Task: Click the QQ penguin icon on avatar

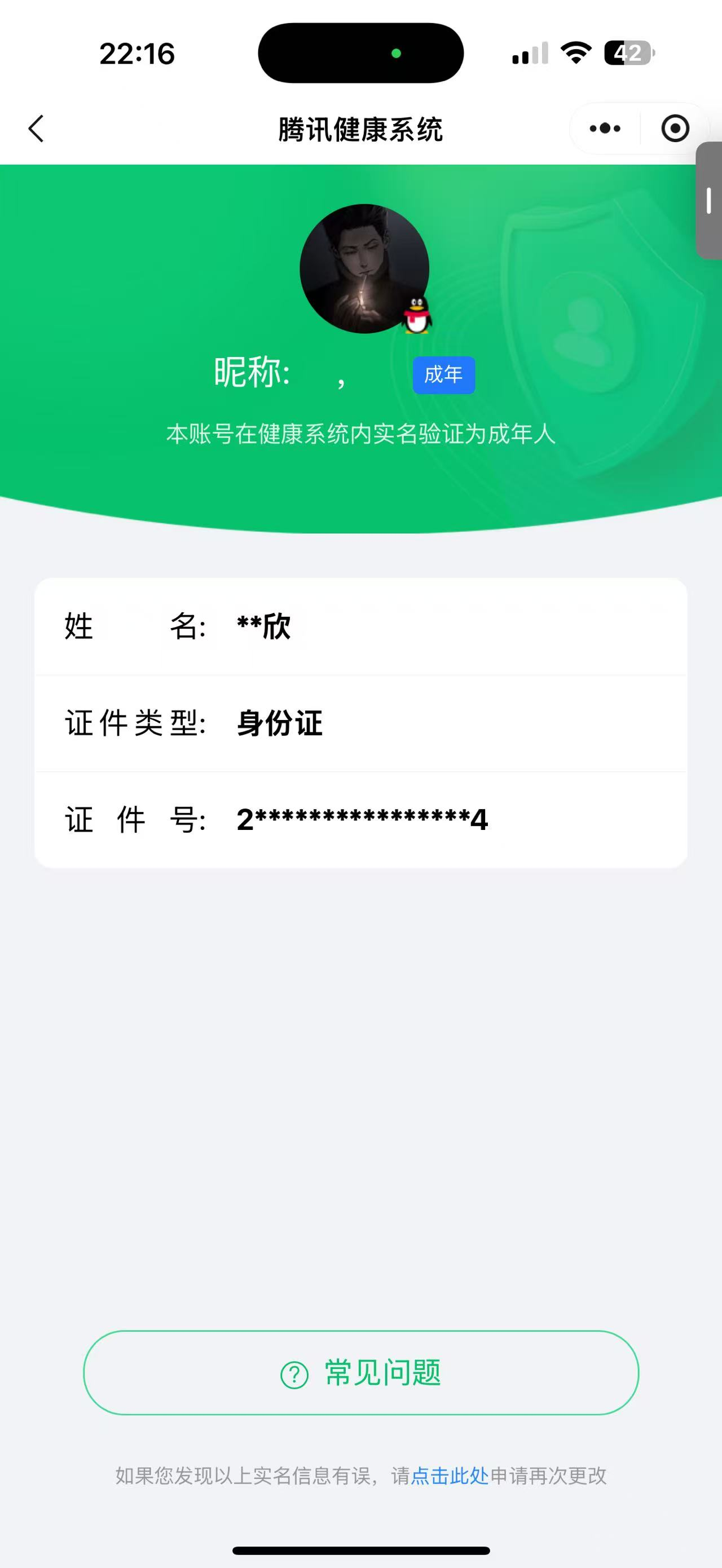Action: 416,315
